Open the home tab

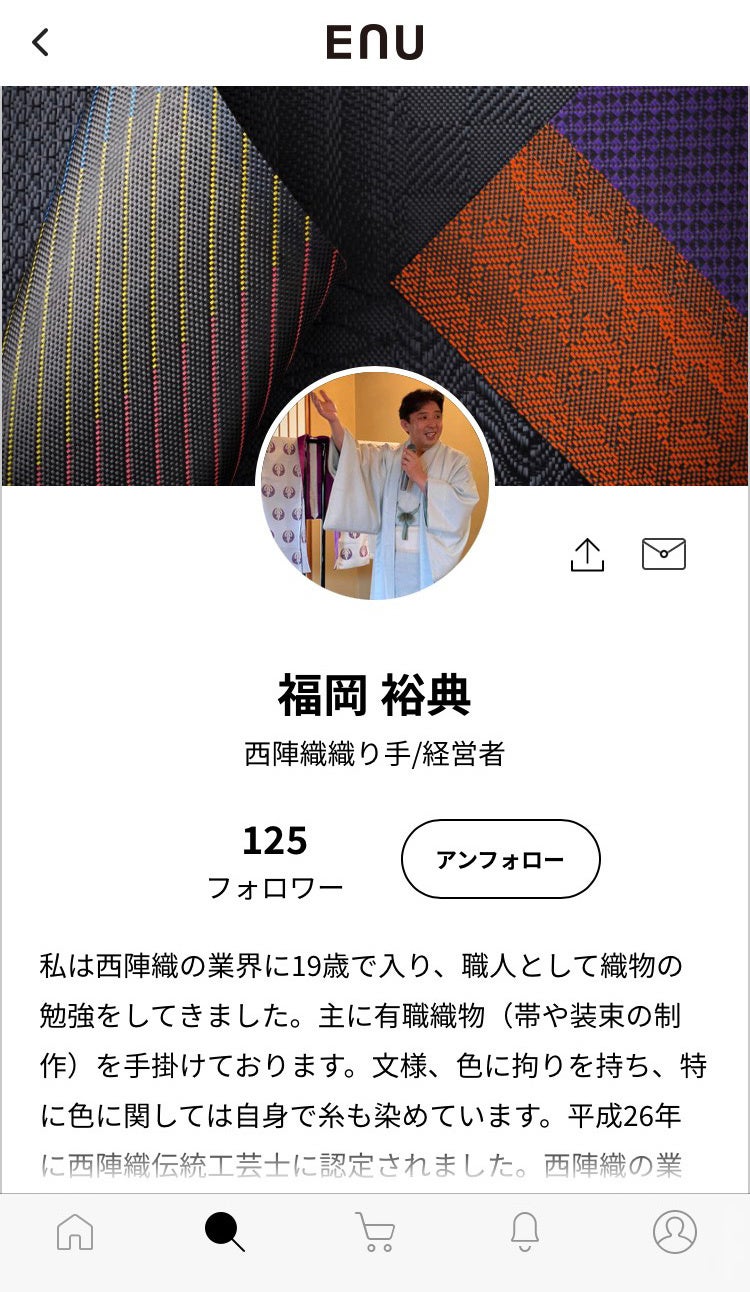[75, 1232]
